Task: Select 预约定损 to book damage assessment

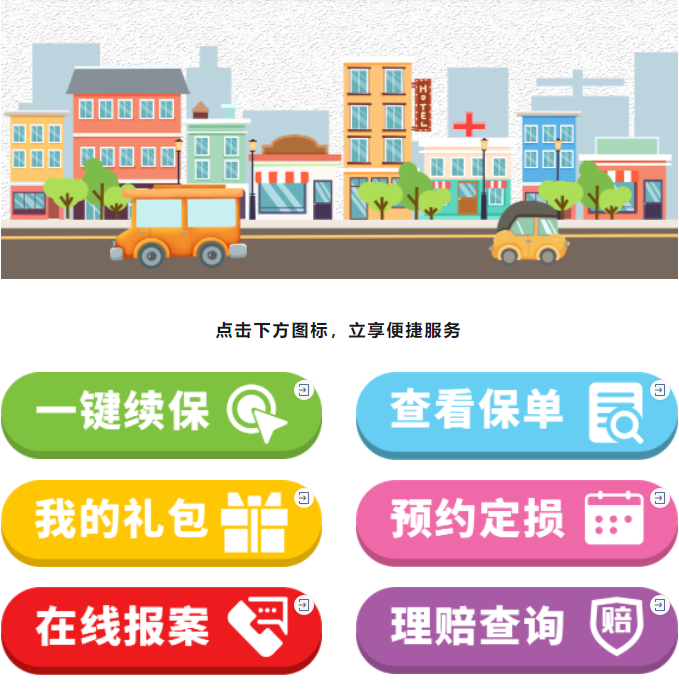Action: (x=516, y=520)
